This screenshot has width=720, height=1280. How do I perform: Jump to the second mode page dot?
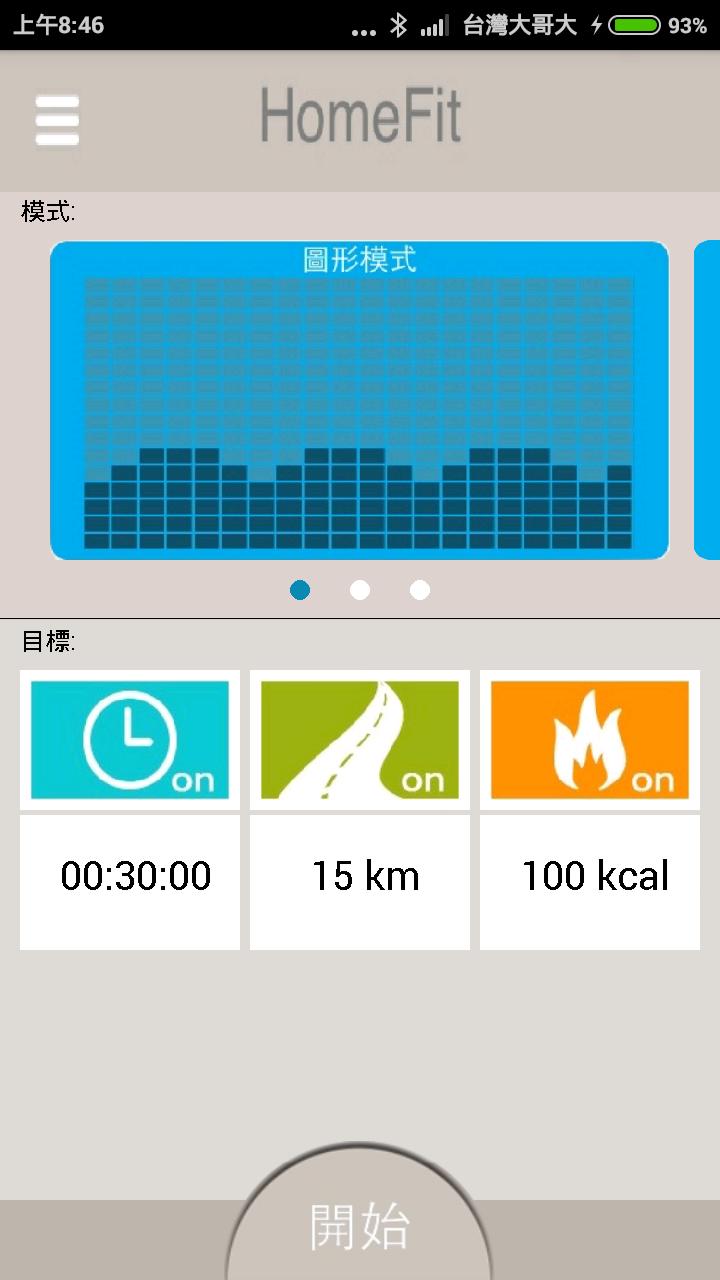[360, 590]
